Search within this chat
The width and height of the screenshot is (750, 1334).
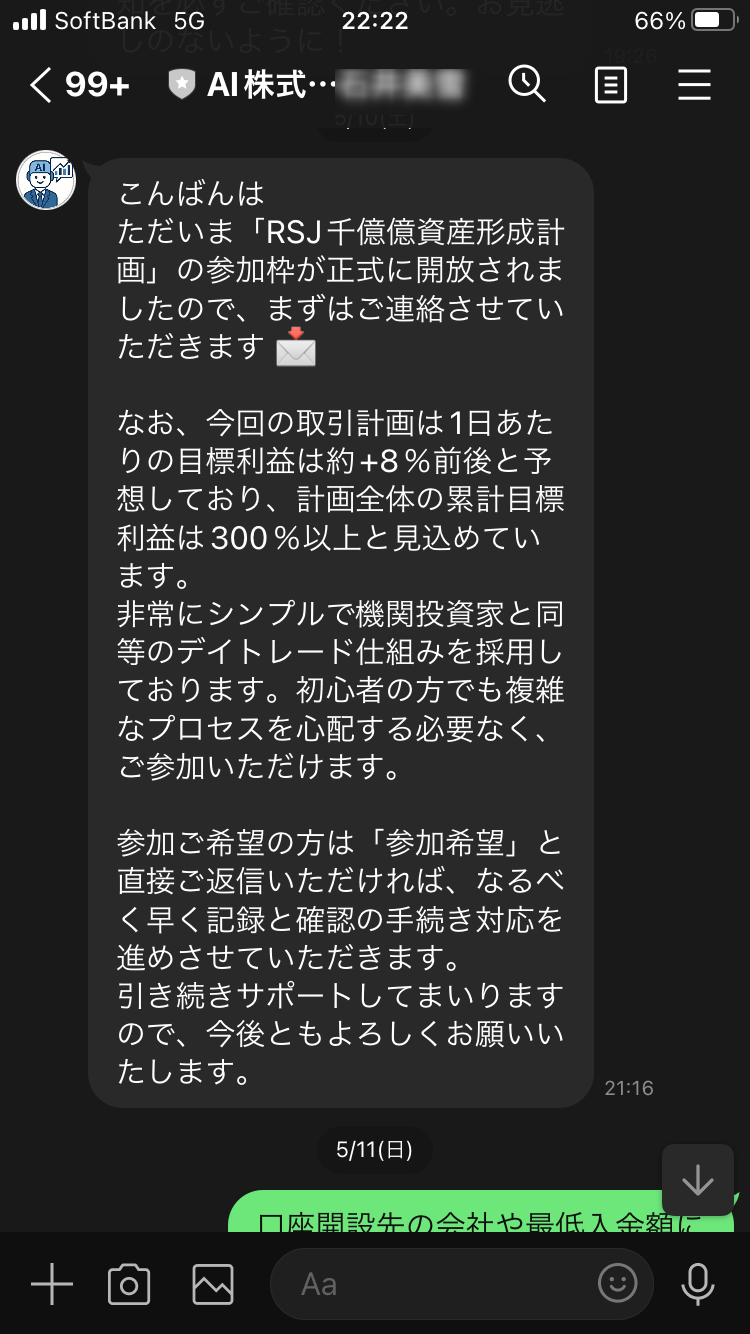point(526,85)
